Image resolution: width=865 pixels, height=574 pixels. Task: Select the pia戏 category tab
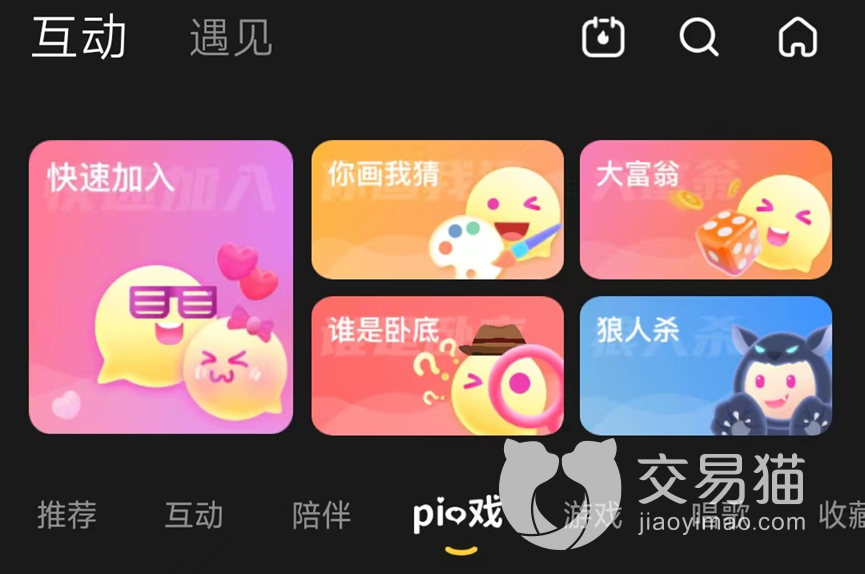pos(458,515)
